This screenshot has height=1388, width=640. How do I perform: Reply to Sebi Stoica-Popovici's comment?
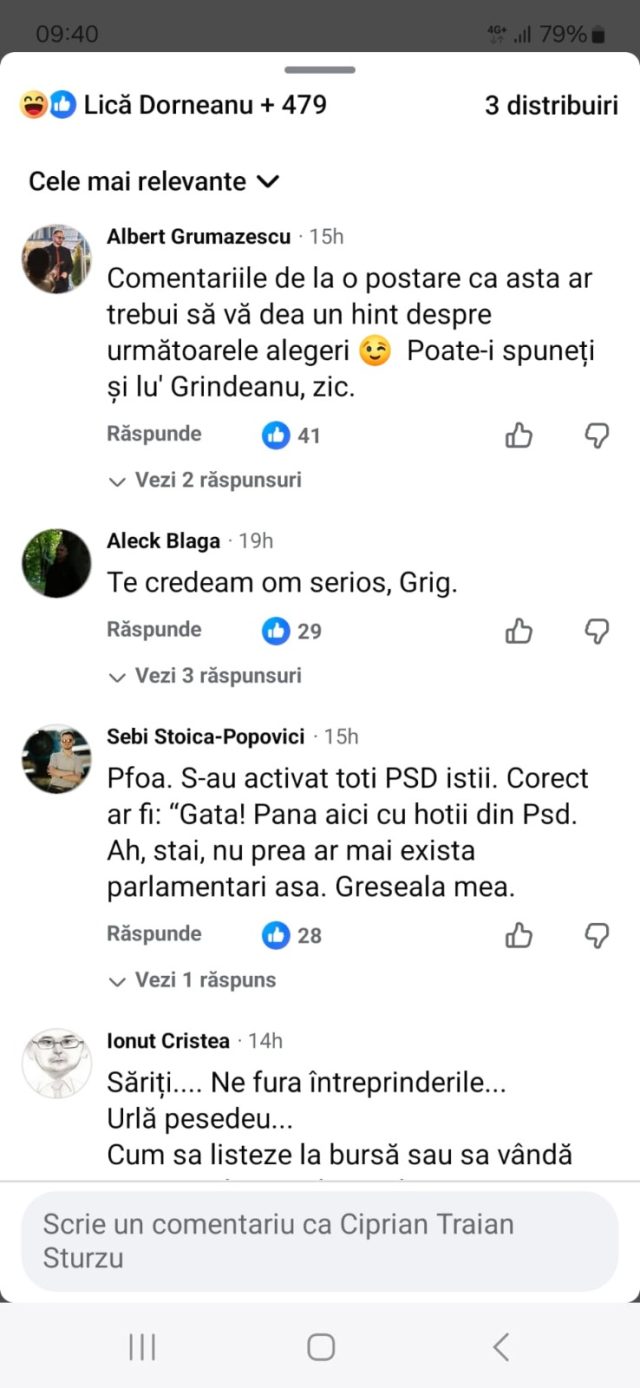pyautogui.click(x=154, y=934)
